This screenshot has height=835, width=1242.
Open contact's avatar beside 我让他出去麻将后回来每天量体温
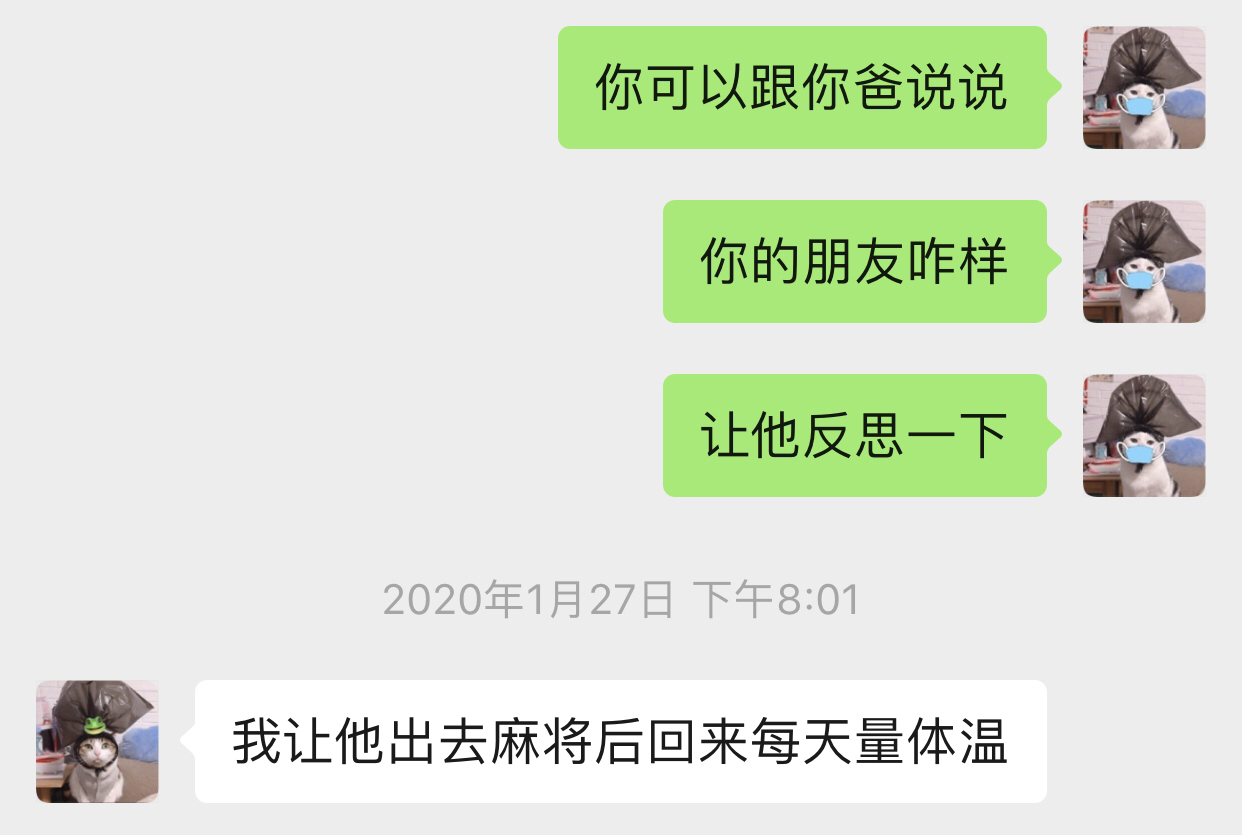(97, 741)
